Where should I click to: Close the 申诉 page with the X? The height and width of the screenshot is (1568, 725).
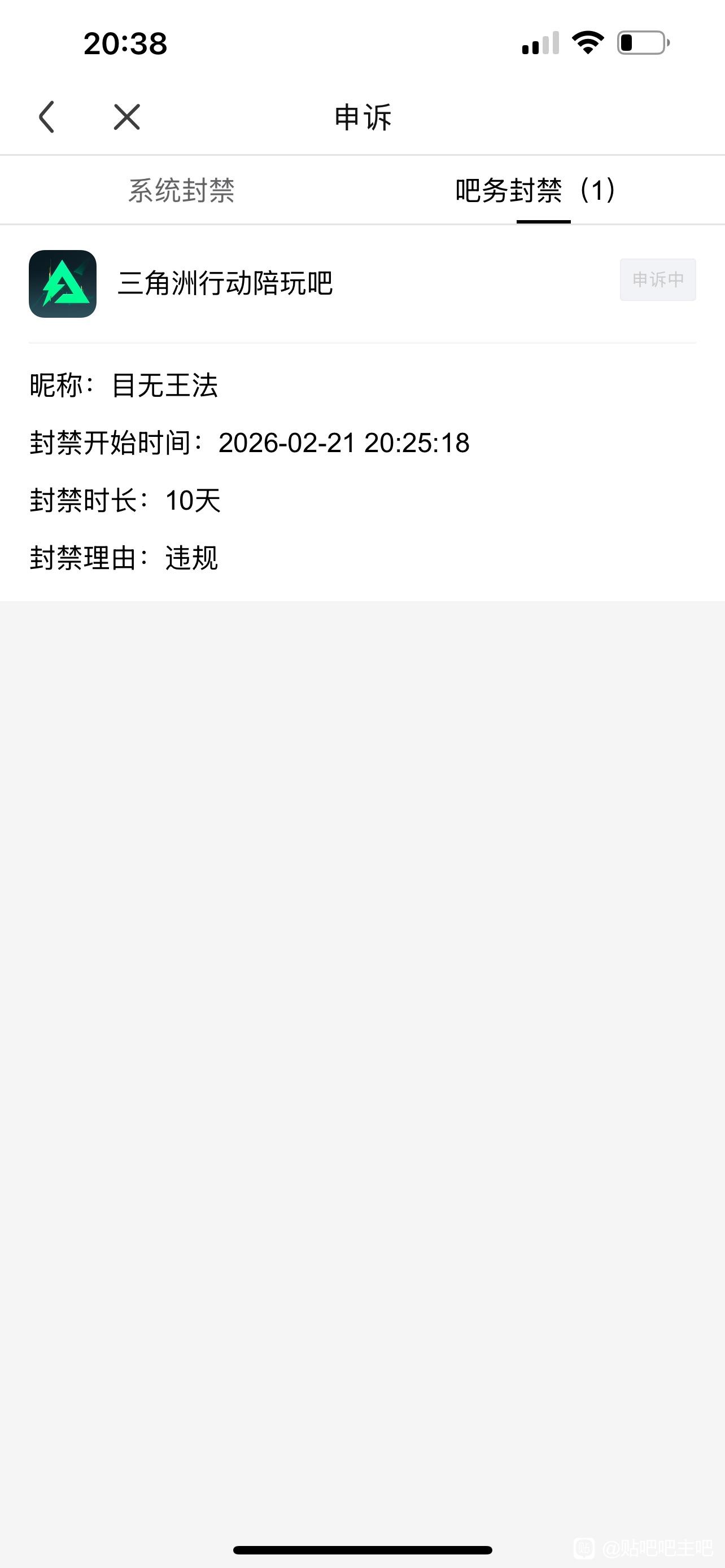tap(126, 117)
